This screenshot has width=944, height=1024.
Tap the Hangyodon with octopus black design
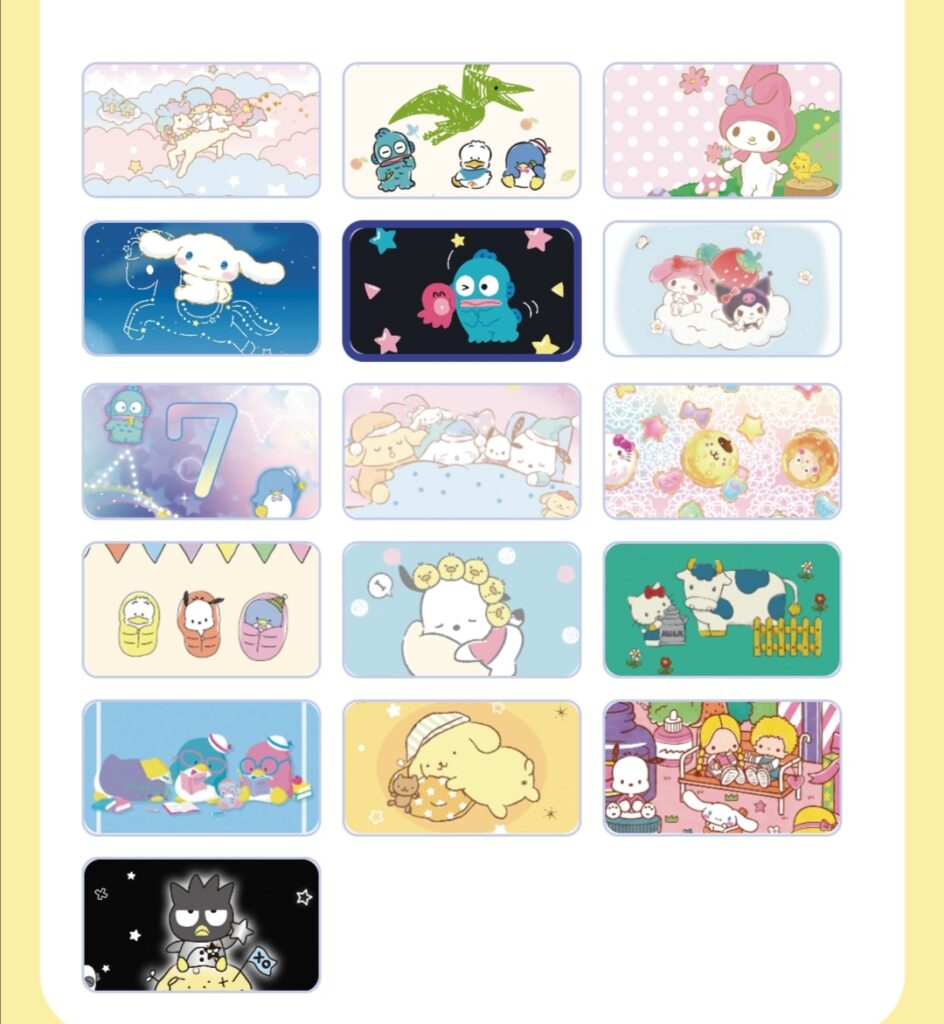click(461, 290)
